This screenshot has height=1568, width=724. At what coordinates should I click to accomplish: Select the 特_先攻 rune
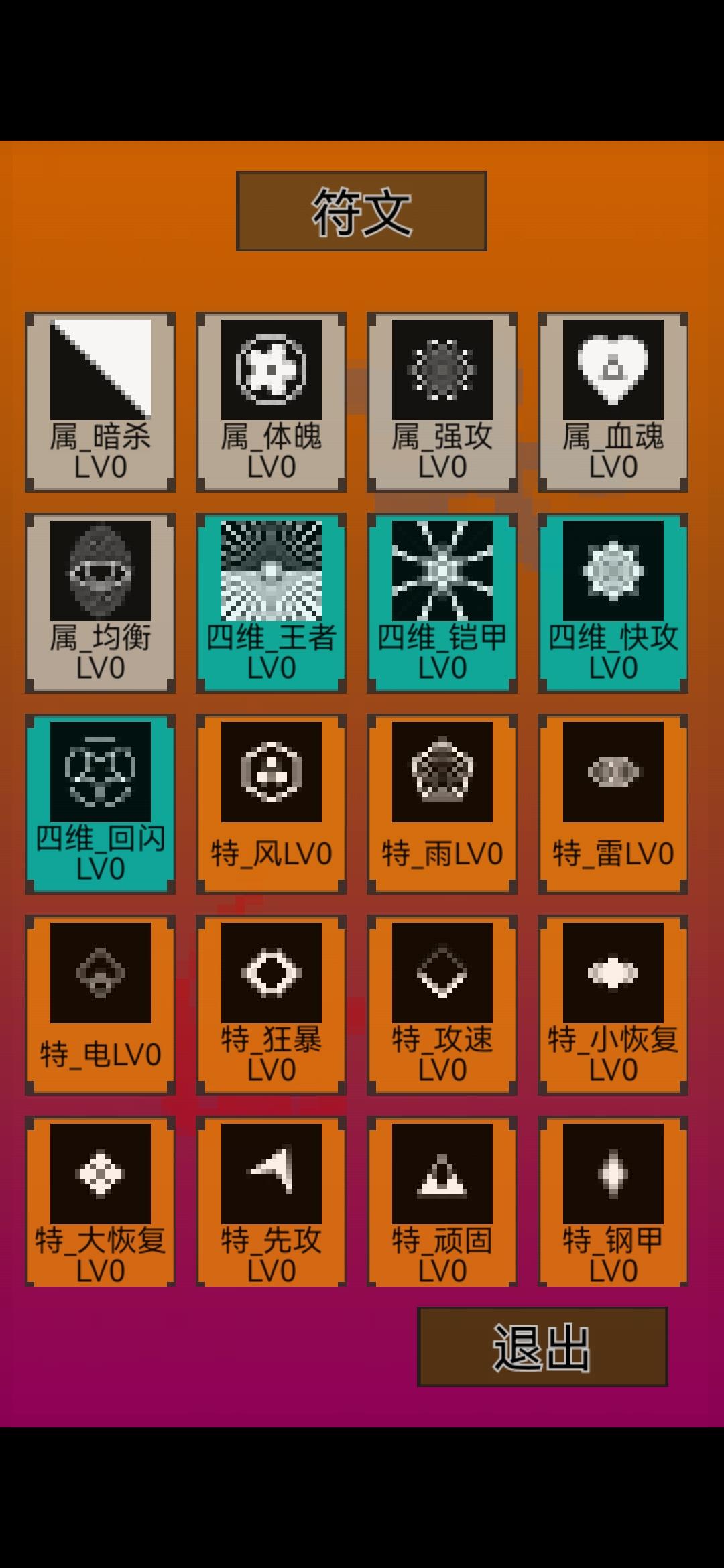(x=271, y=1203)
